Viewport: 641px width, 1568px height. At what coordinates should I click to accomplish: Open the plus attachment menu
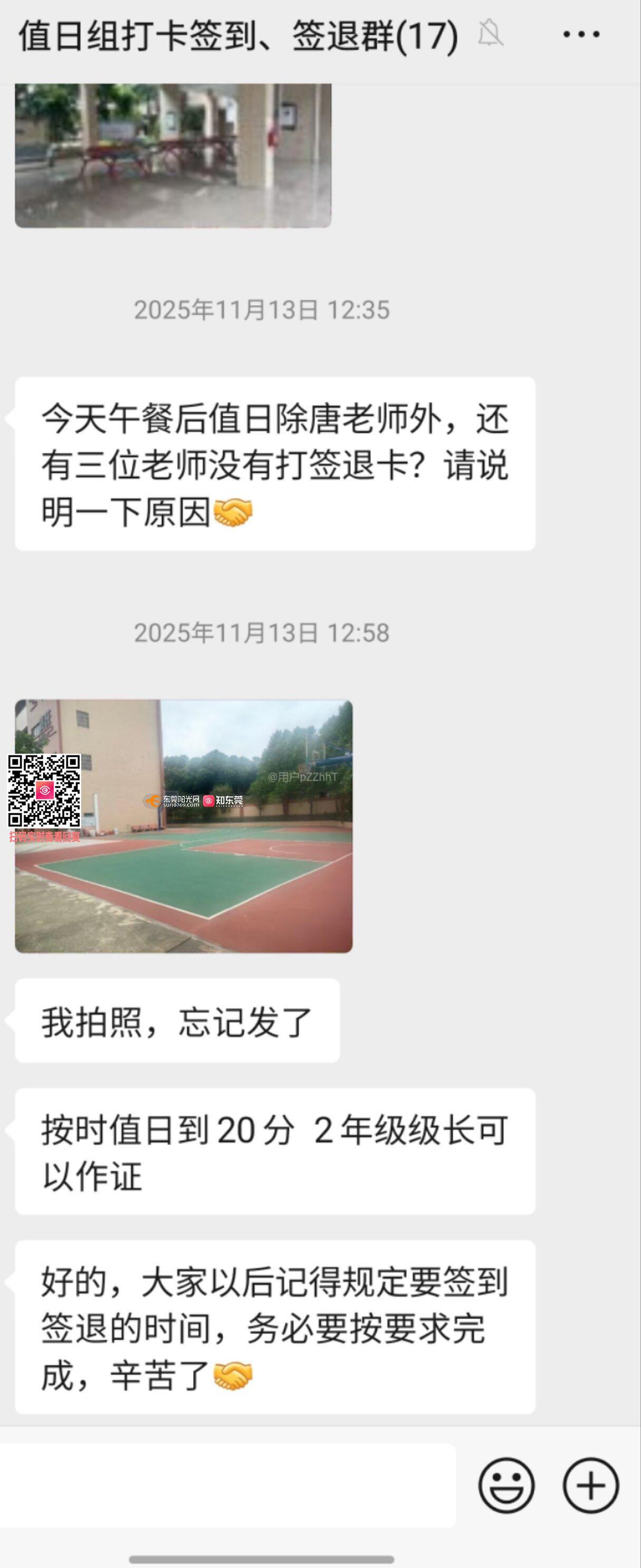(590, 1485)
